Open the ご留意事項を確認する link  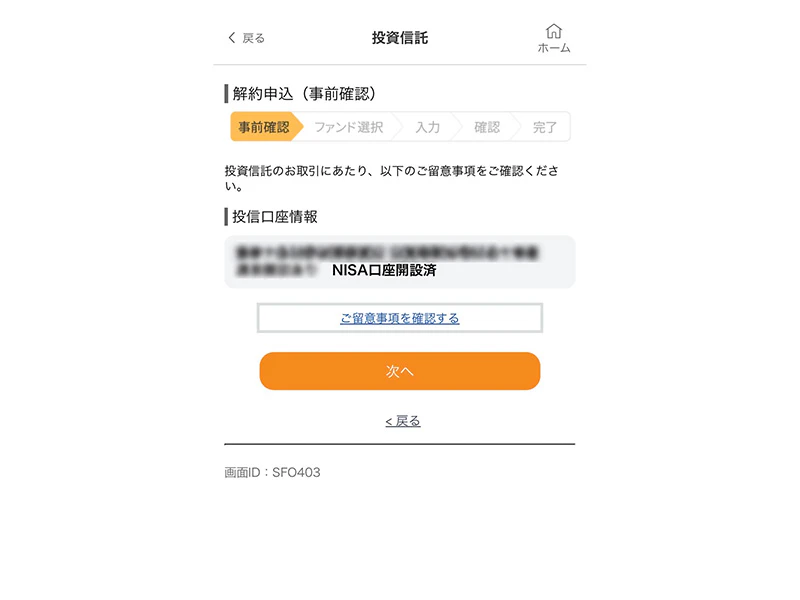click(x=400, y=318)
